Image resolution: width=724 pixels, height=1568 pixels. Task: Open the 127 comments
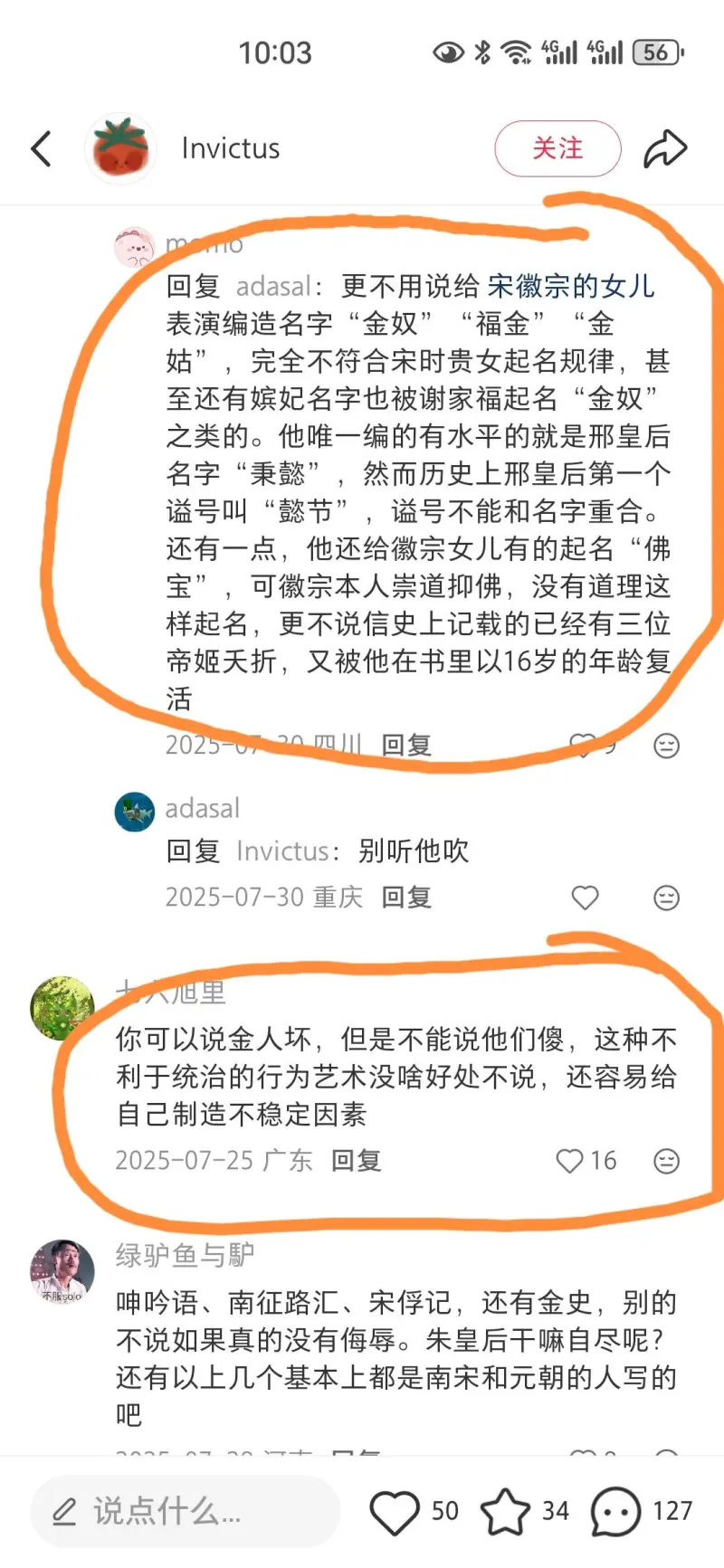click(615, 1511)
